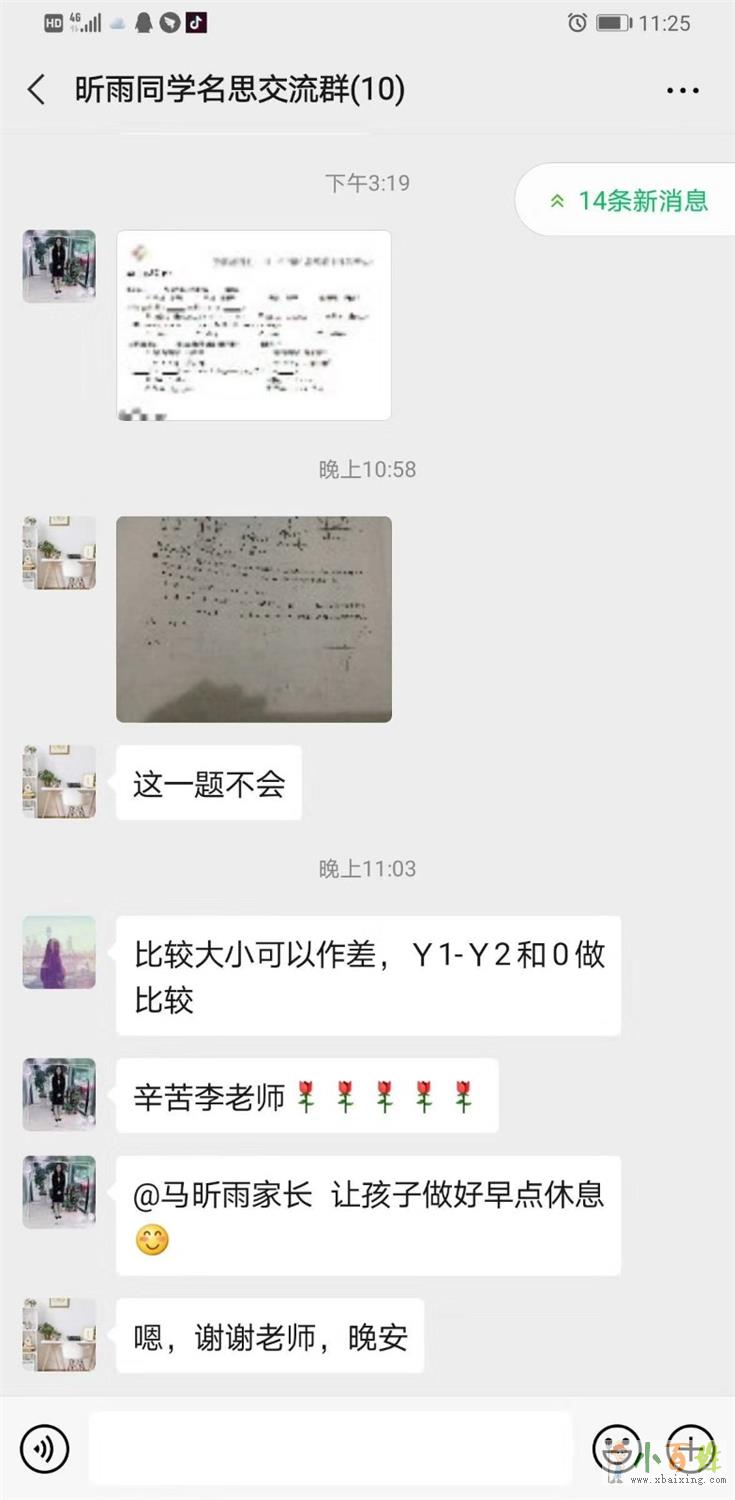Image resolution: width=735 pixels, height=1500 pixels.
Task: Open the emoji sticker panel
Action: (616, 1449)
